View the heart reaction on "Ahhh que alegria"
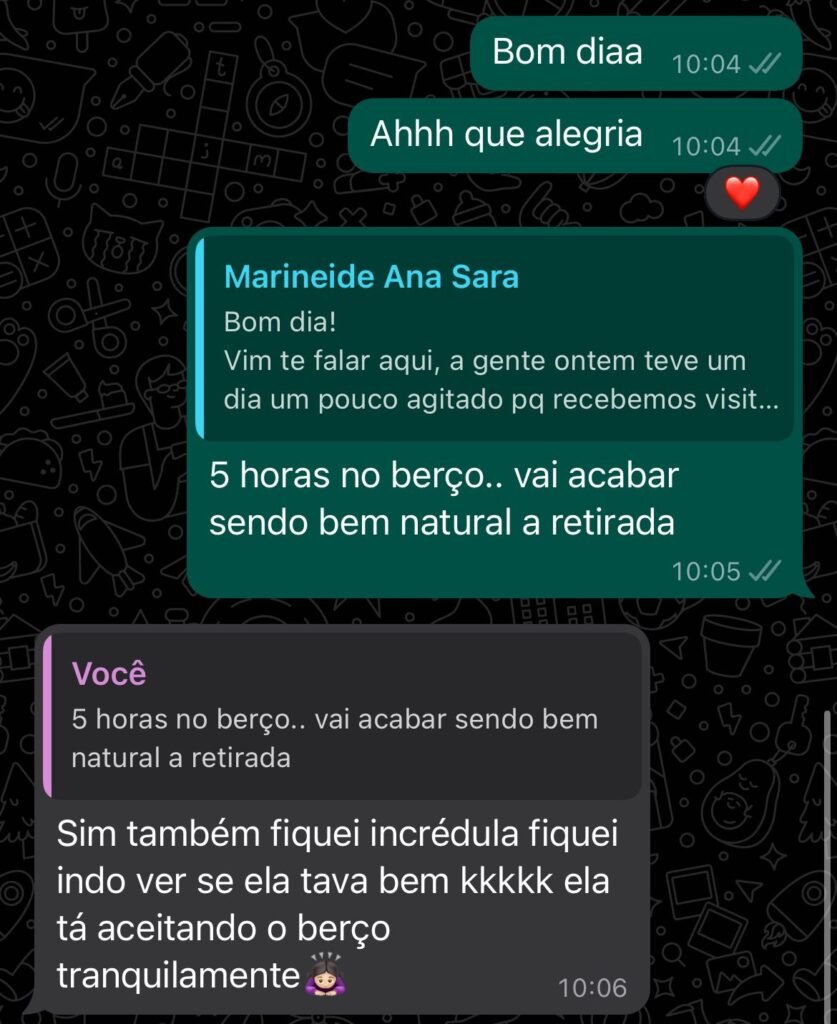The image size is (837, 1024). (741, 193)
